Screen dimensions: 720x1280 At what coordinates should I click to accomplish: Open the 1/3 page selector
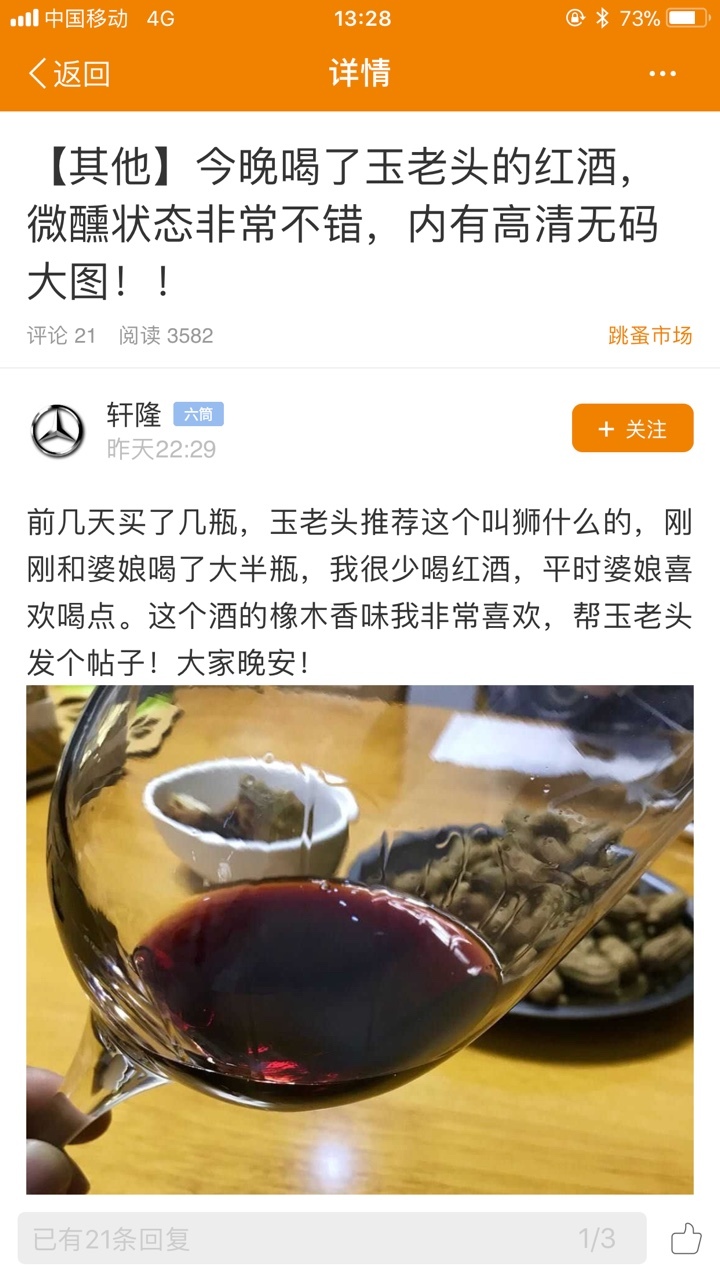point(597,1240)
